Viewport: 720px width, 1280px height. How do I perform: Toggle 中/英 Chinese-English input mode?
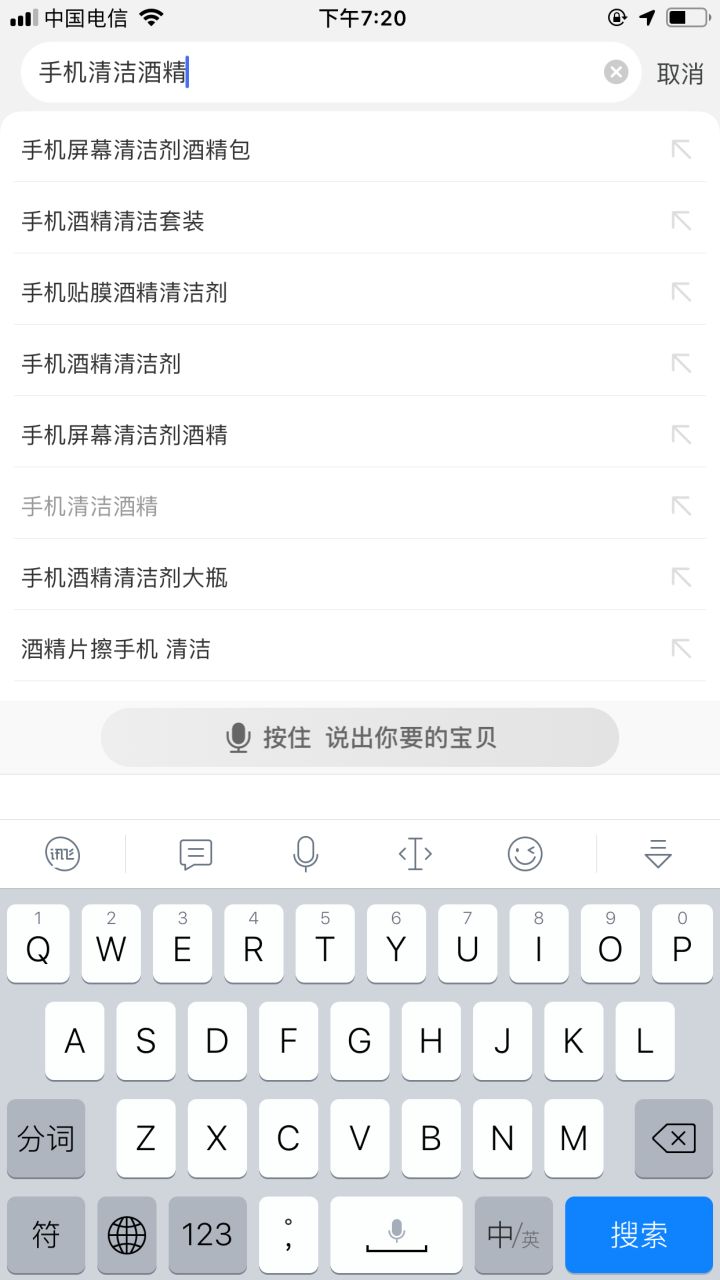tap(513, 1236)
